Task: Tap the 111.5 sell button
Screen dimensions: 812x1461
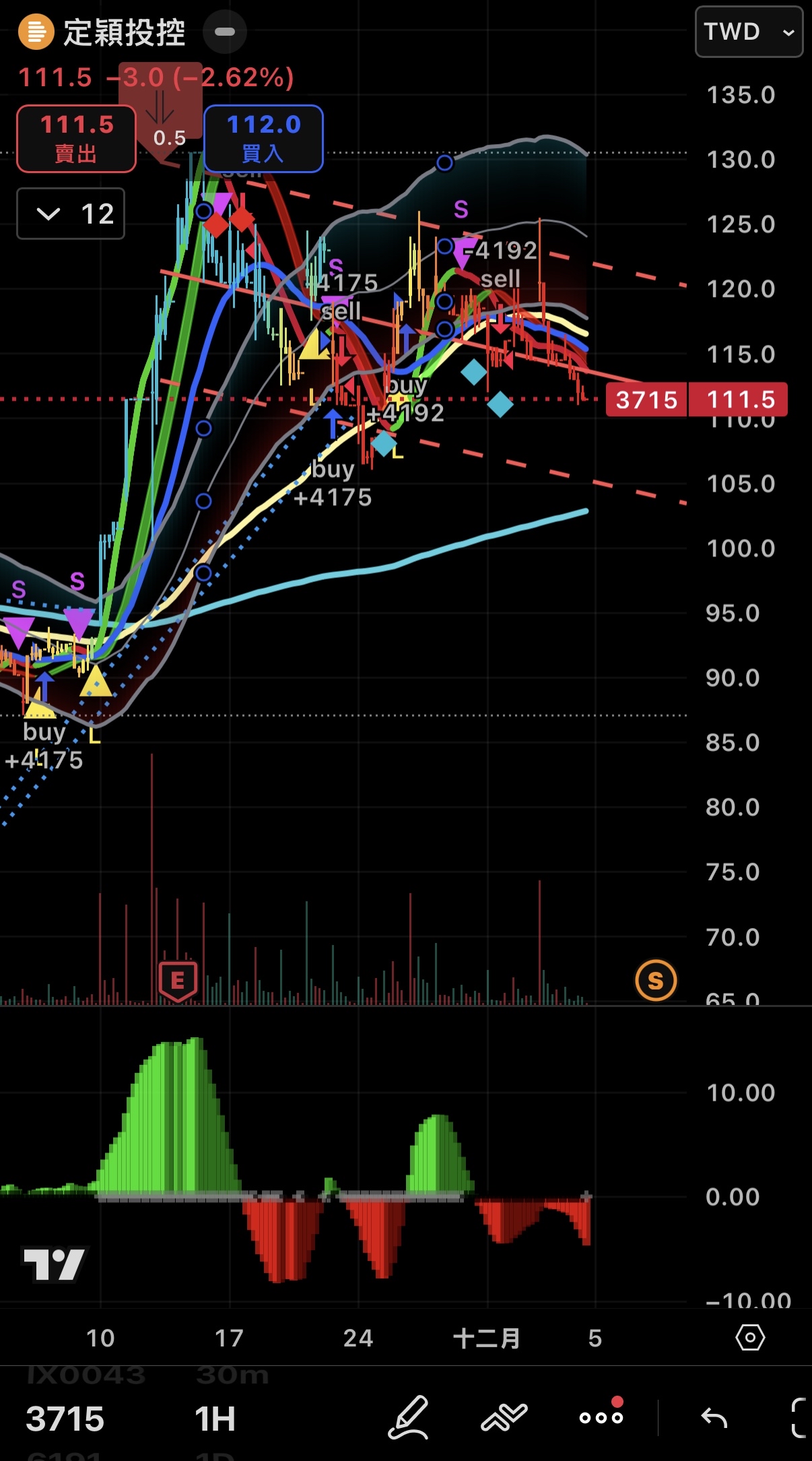Action: point(76,138)
